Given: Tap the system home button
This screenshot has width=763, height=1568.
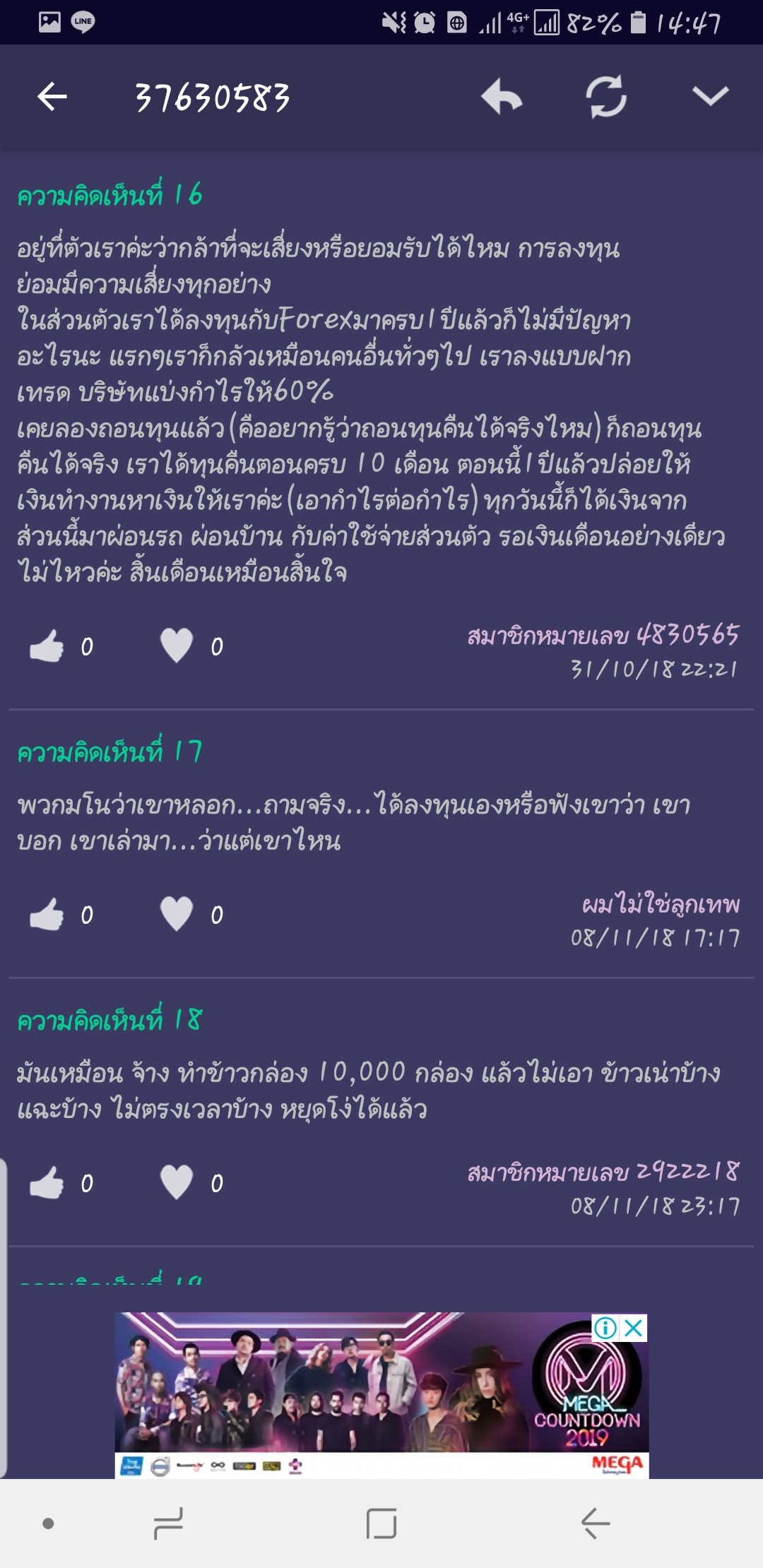Looking at the screenshot, I should coord(381,1523).
